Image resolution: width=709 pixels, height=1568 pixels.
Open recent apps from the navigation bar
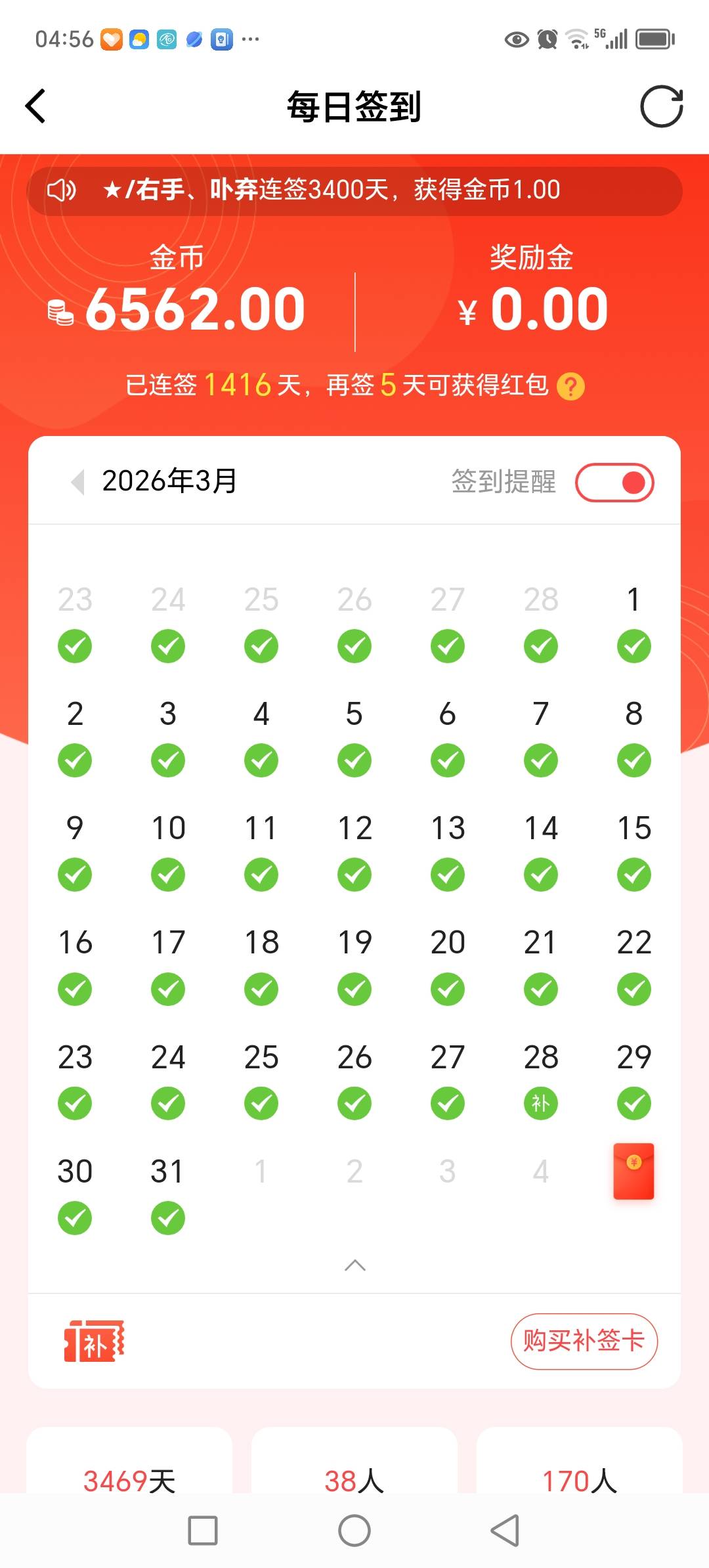(203, 1531)
